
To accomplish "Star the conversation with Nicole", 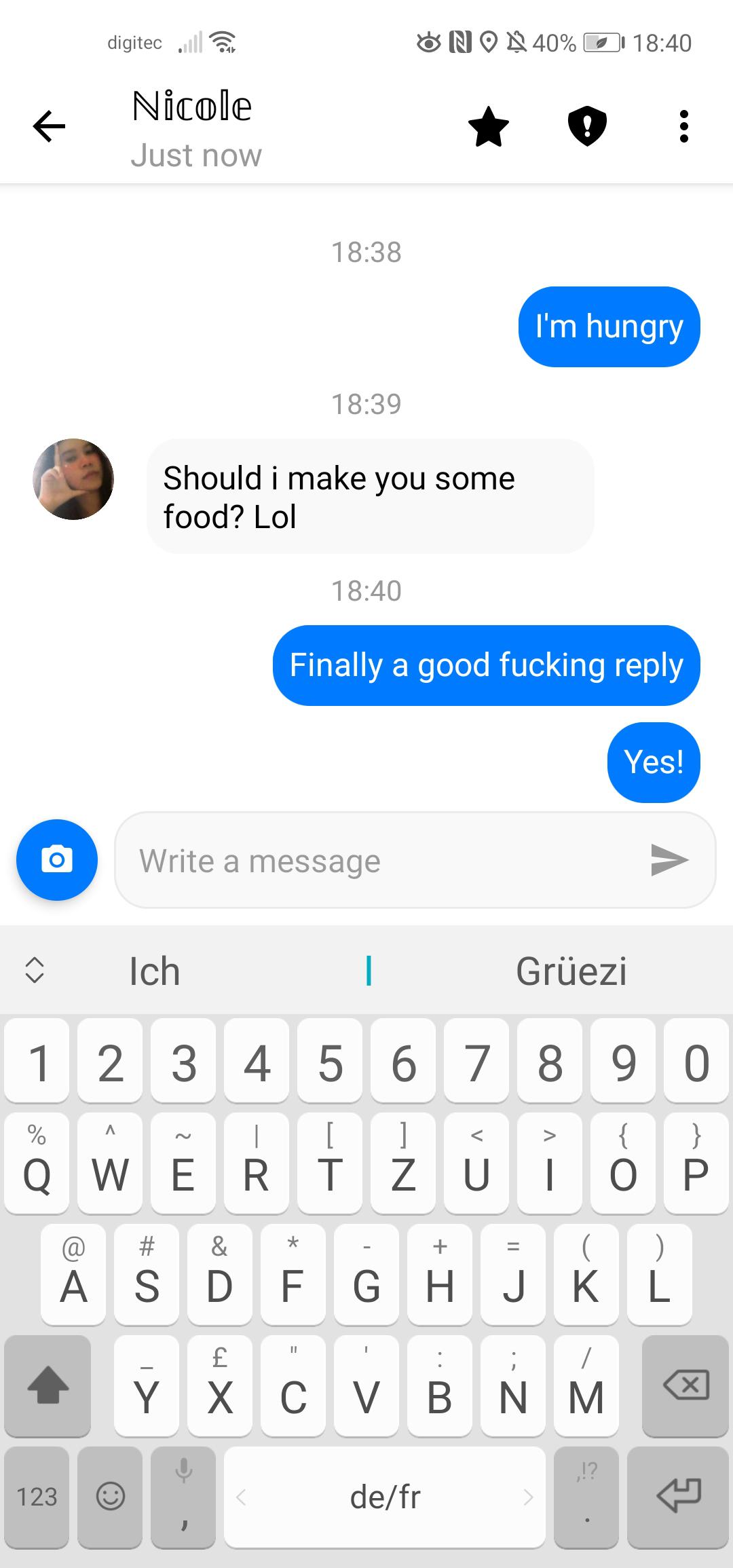I will 488,127.
